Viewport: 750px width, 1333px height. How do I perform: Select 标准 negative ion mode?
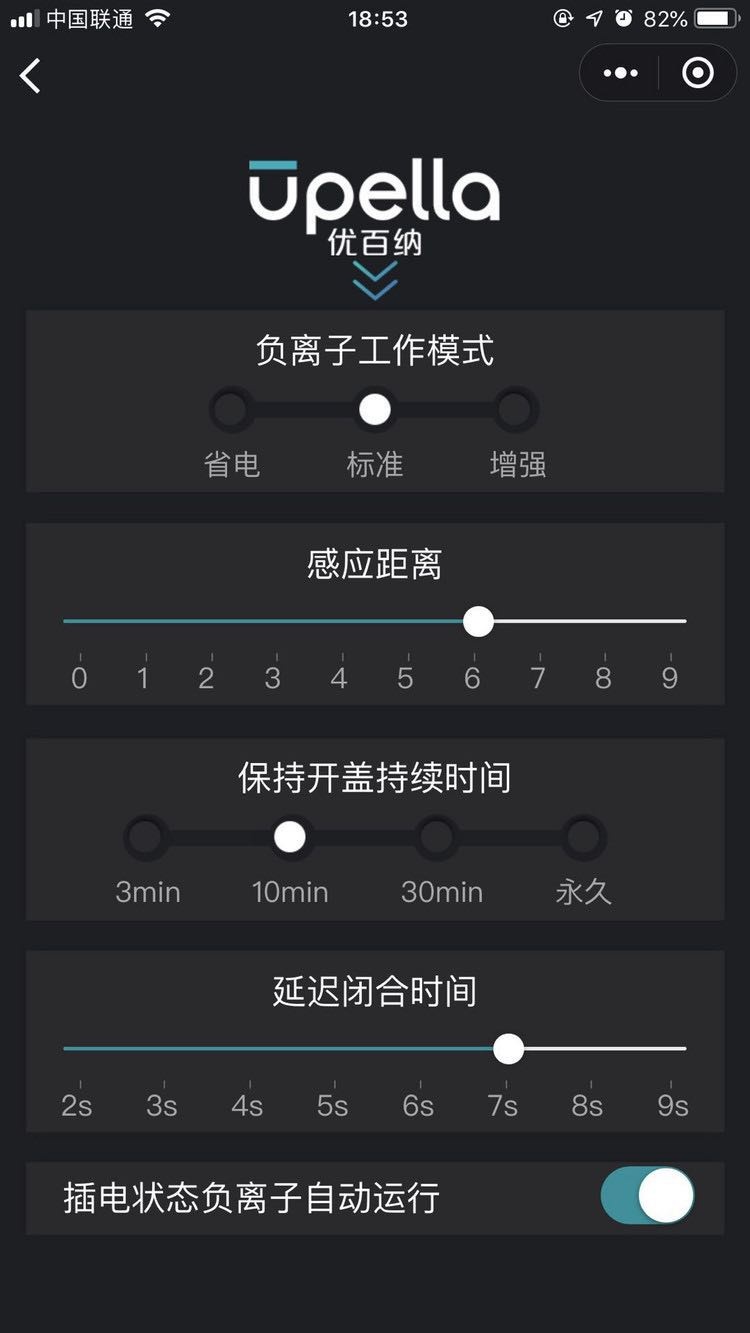tap(375, 409)
